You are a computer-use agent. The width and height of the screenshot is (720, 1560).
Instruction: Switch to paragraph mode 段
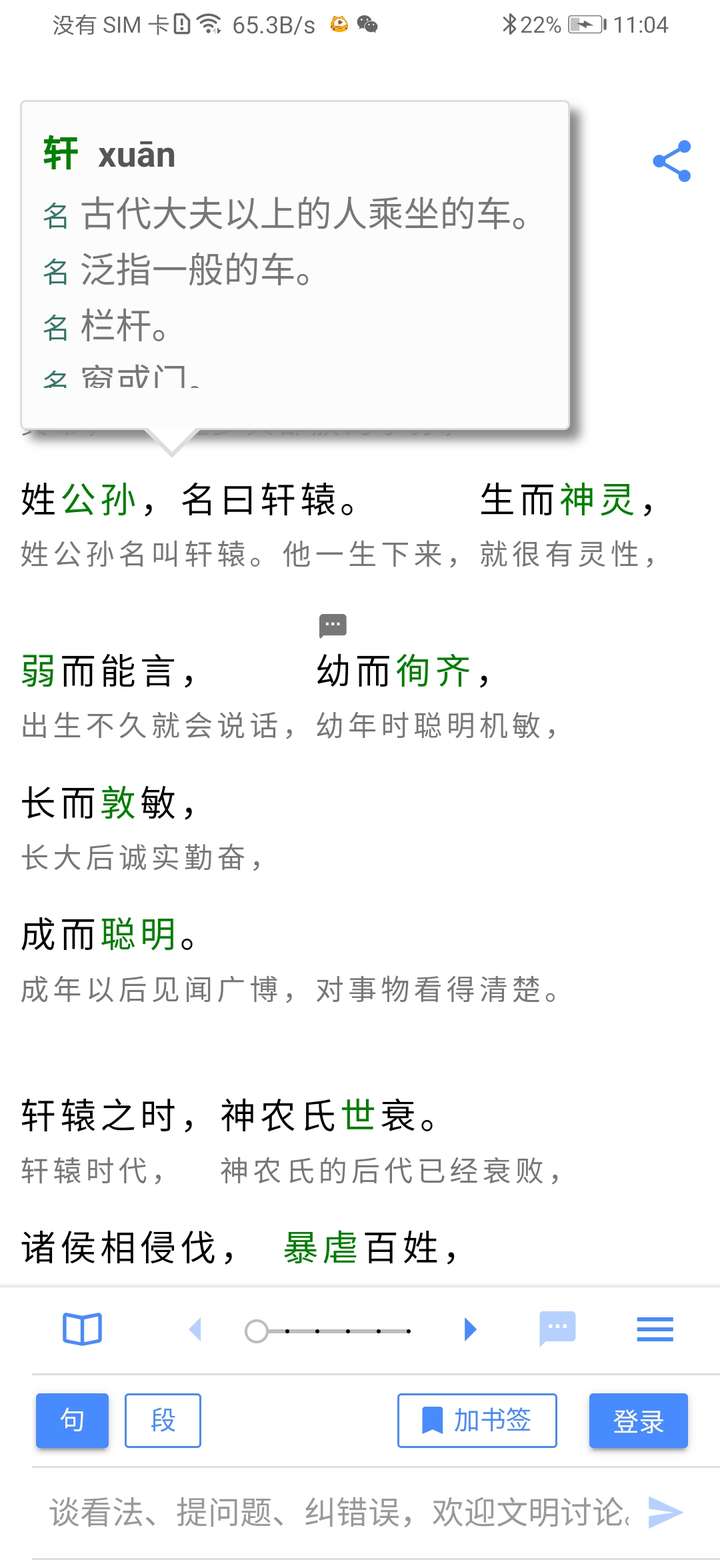point(163,1420)
